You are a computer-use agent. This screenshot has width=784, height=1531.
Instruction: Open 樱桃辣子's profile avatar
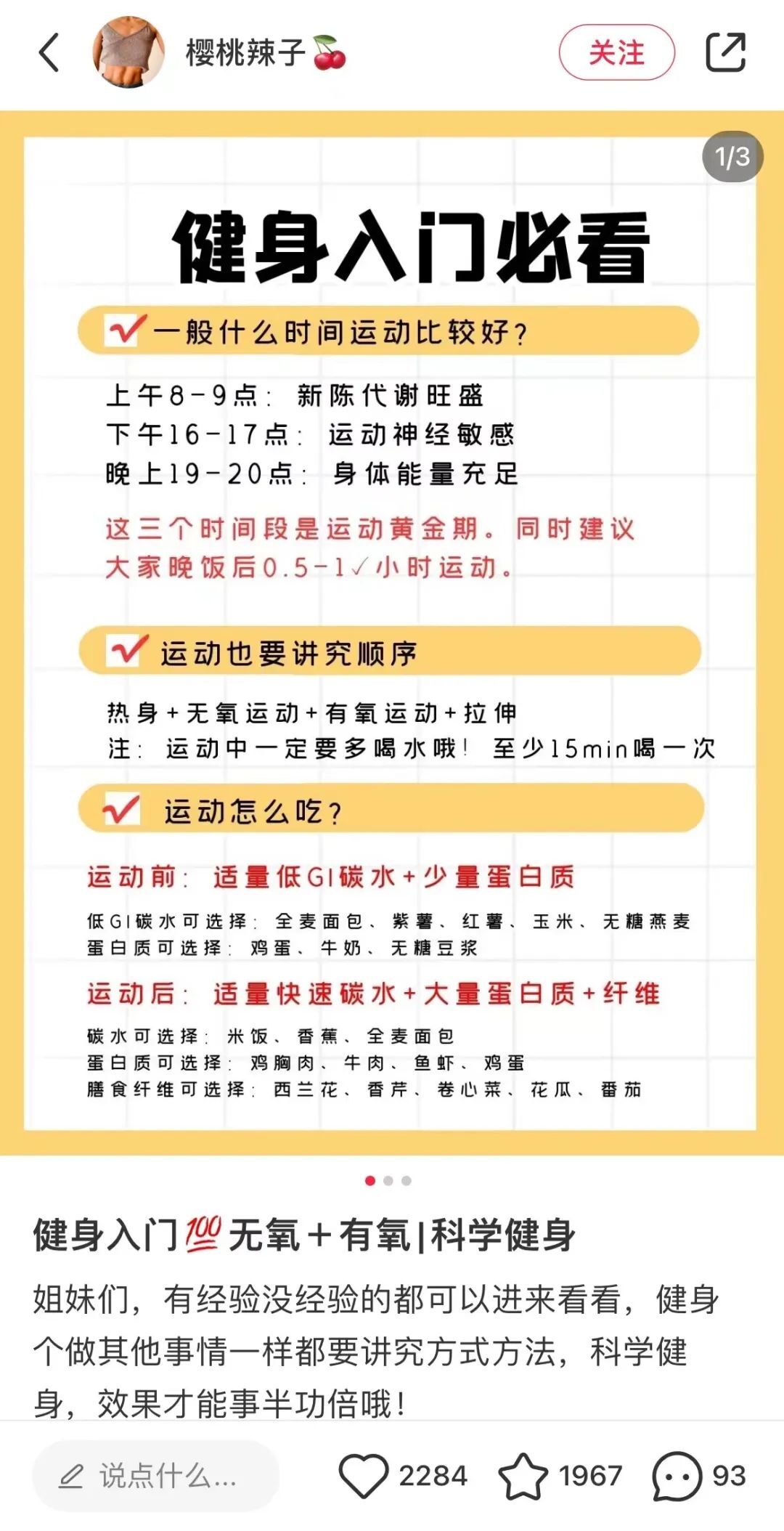click(x=128, y=52)
